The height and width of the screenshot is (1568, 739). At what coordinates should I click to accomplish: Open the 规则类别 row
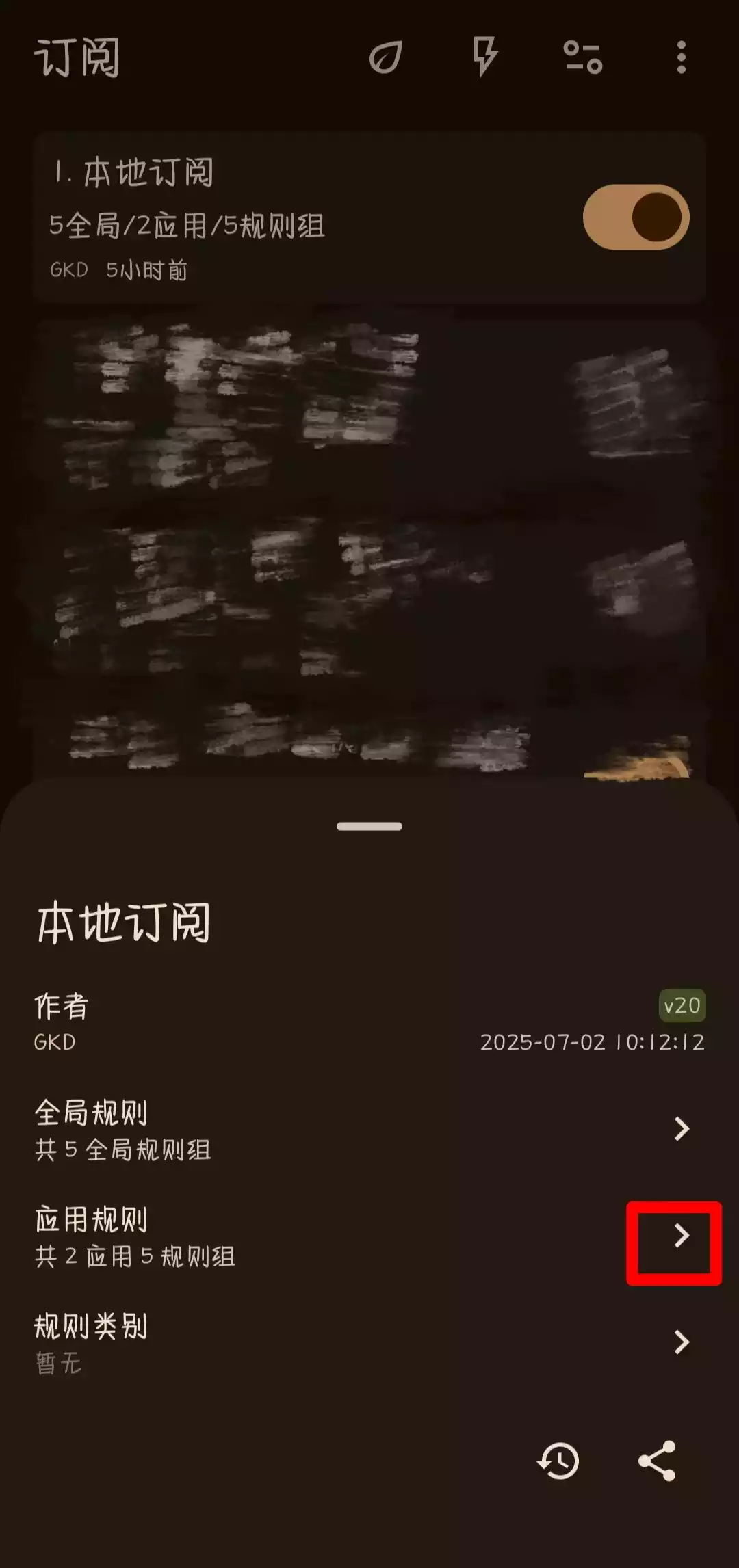pos(369,1342)
